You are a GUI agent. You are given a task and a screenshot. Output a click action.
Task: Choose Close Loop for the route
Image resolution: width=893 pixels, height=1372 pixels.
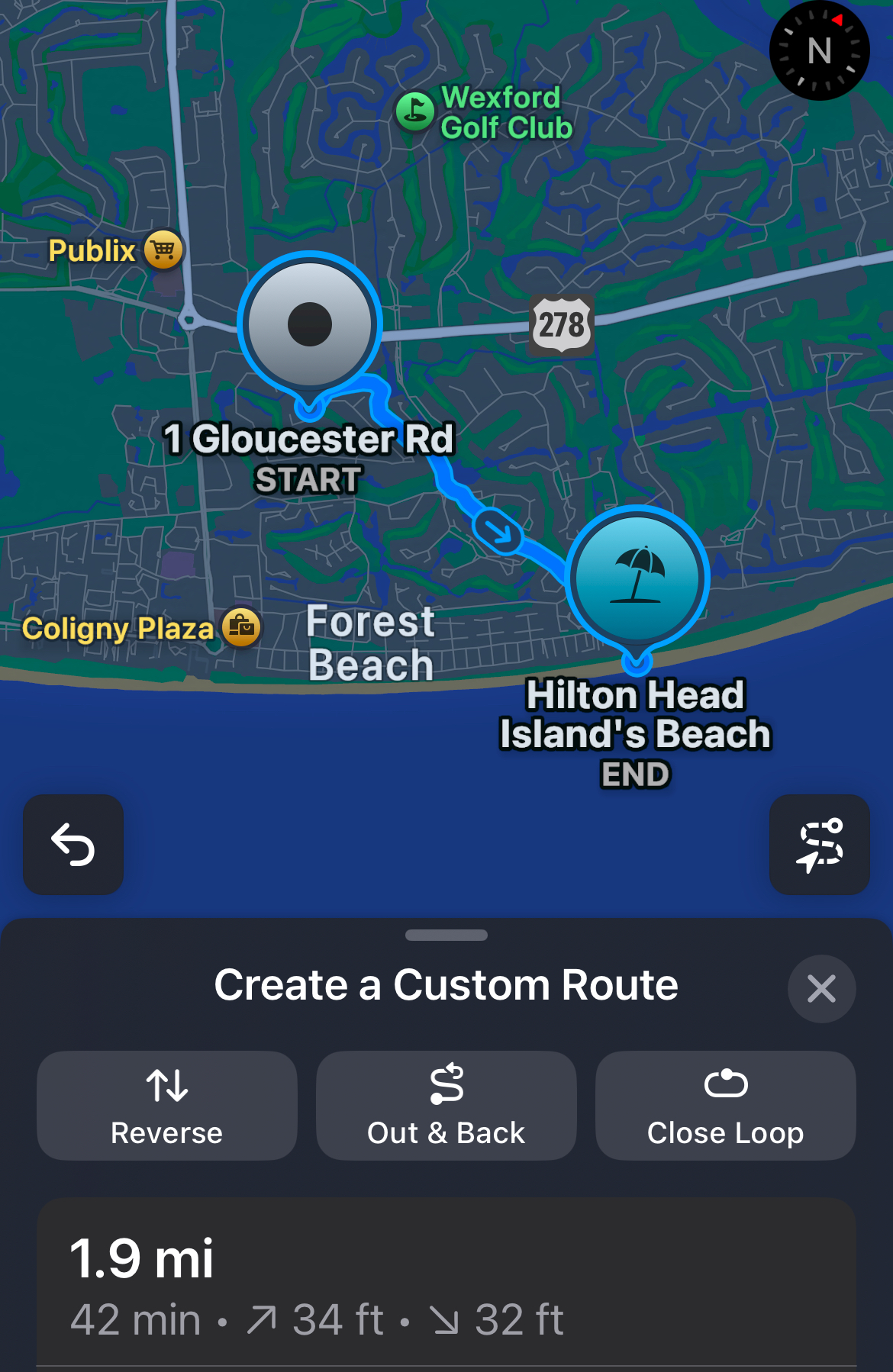[x=725, y=1106]
